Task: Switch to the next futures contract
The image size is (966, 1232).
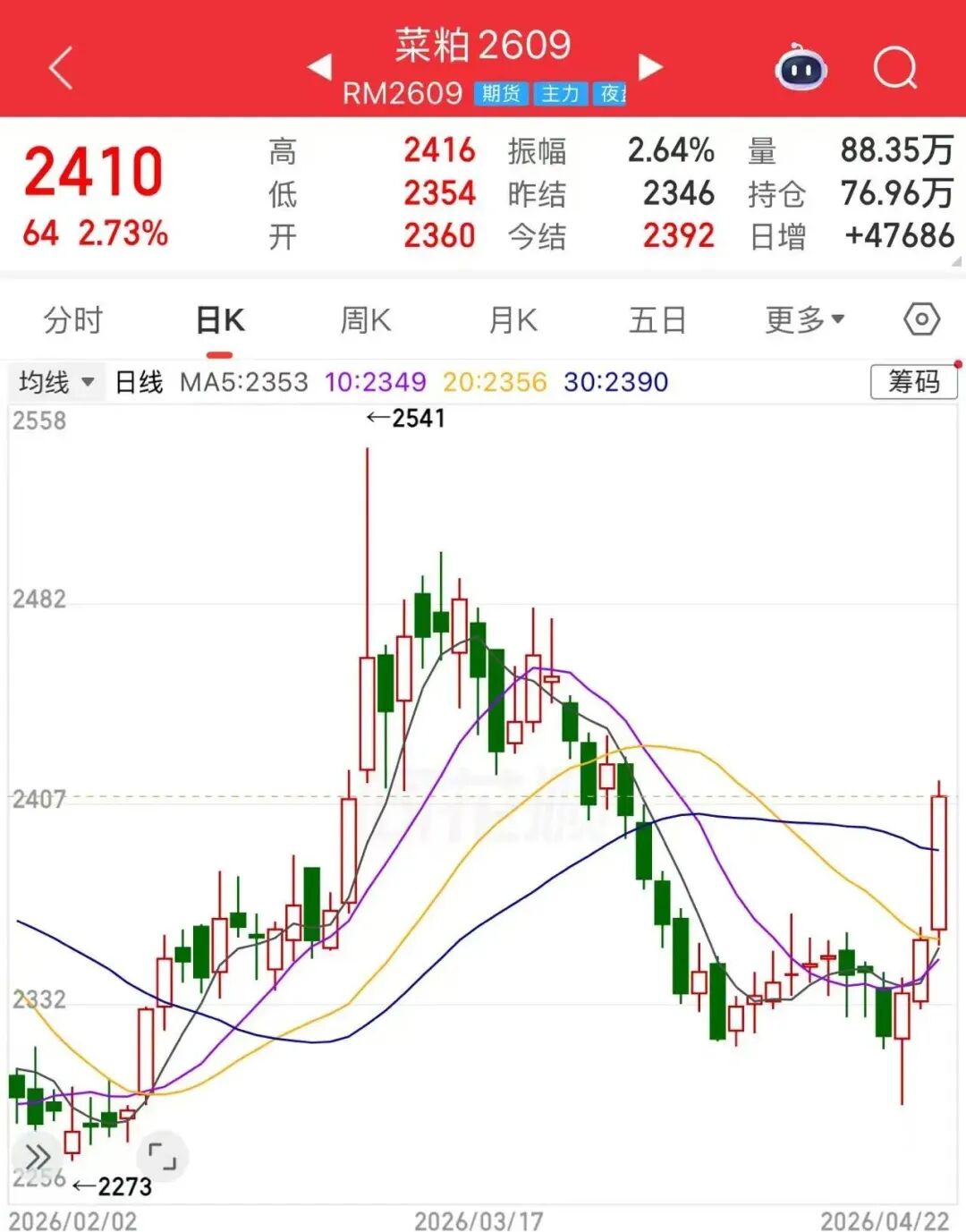Action: [x=650, y=67]
